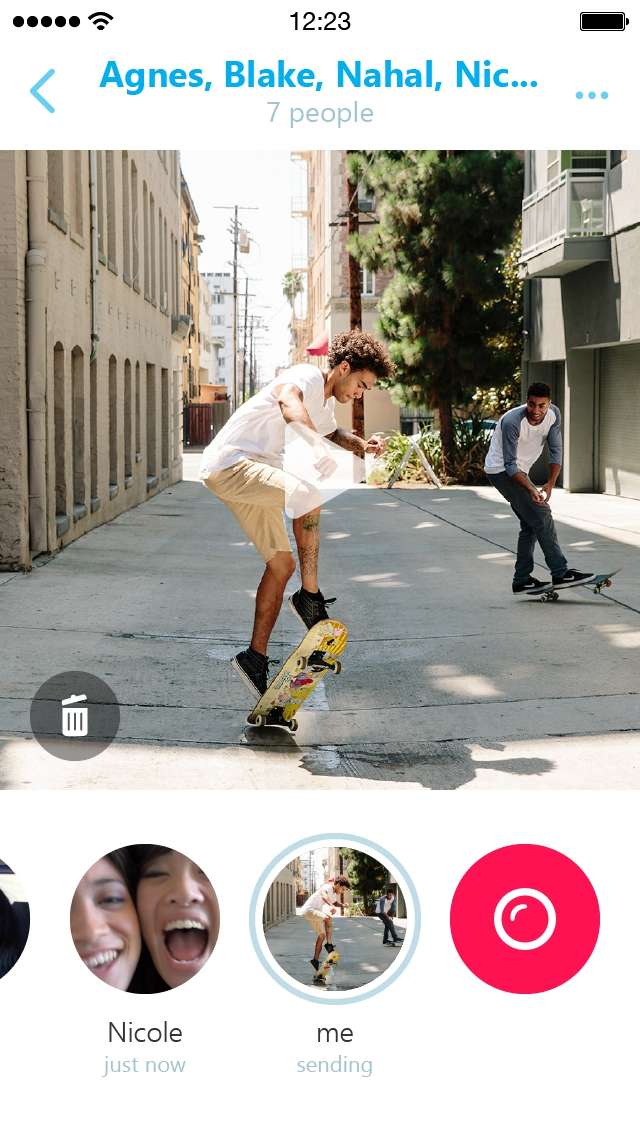Open the group title Agnes, Blake, Nahal
Screen dimensions: 640x1136
[x=319, y=75]
